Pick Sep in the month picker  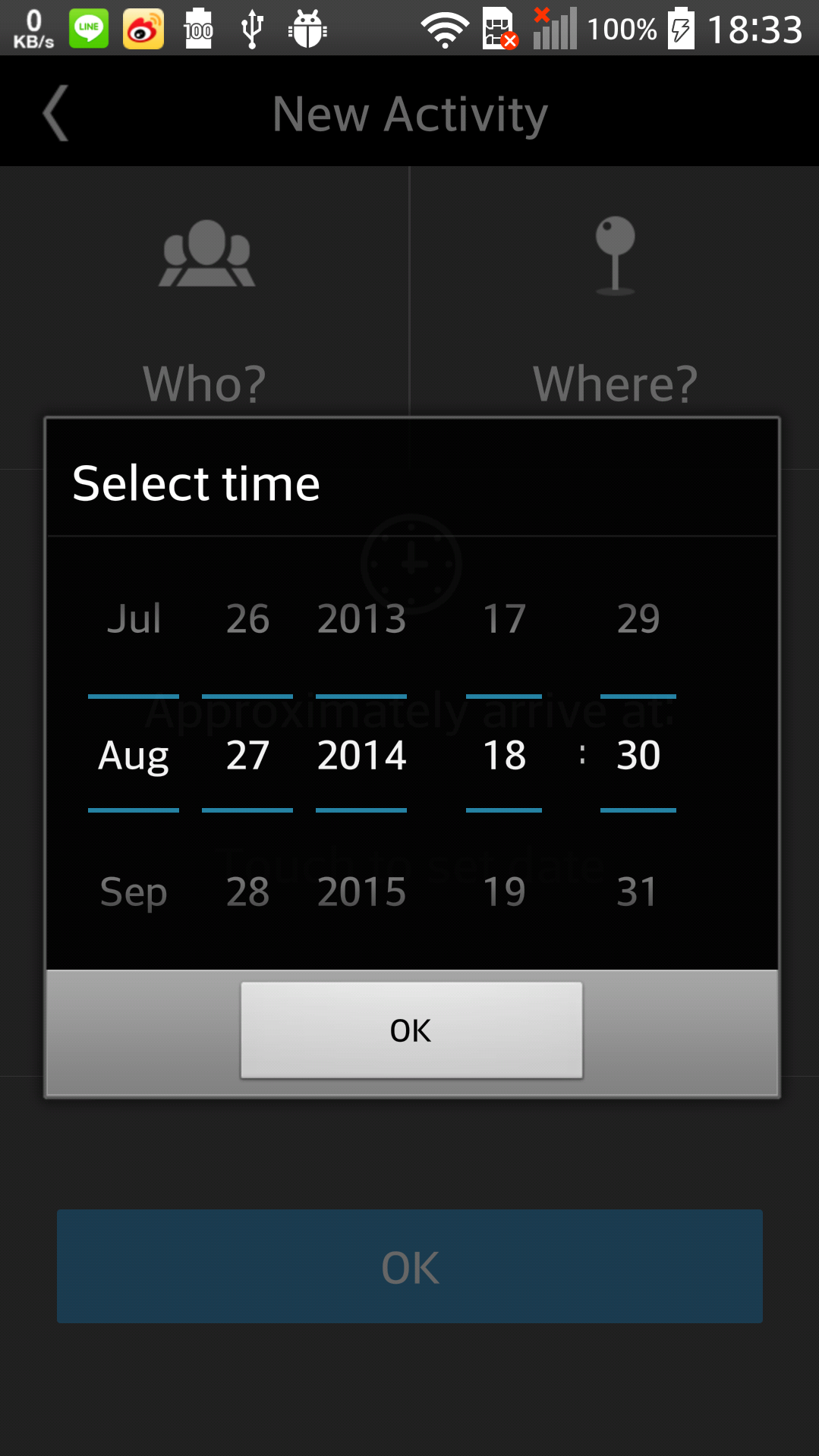point(134,892)
